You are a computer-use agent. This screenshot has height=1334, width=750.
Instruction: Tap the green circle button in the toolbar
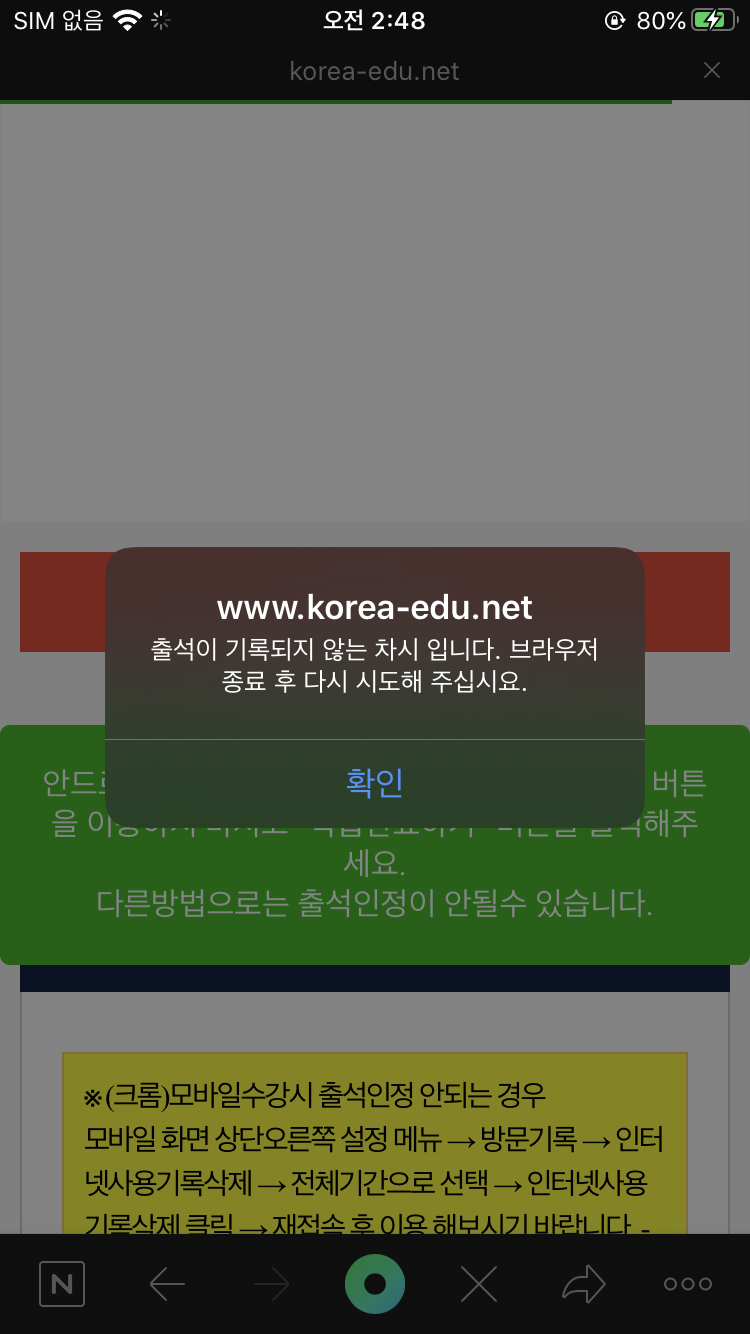tap(375, 1284)
